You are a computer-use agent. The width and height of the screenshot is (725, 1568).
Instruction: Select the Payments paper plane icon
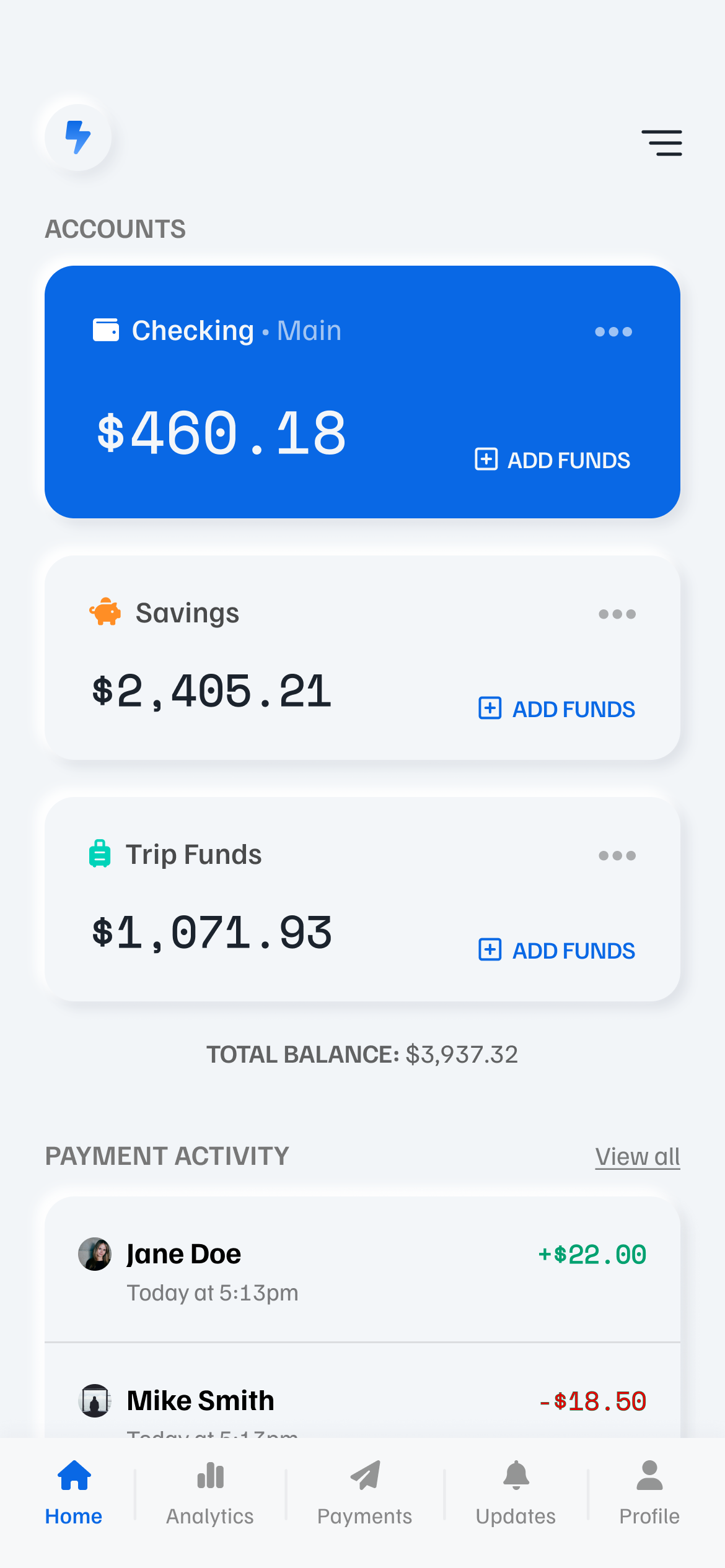364,1477
